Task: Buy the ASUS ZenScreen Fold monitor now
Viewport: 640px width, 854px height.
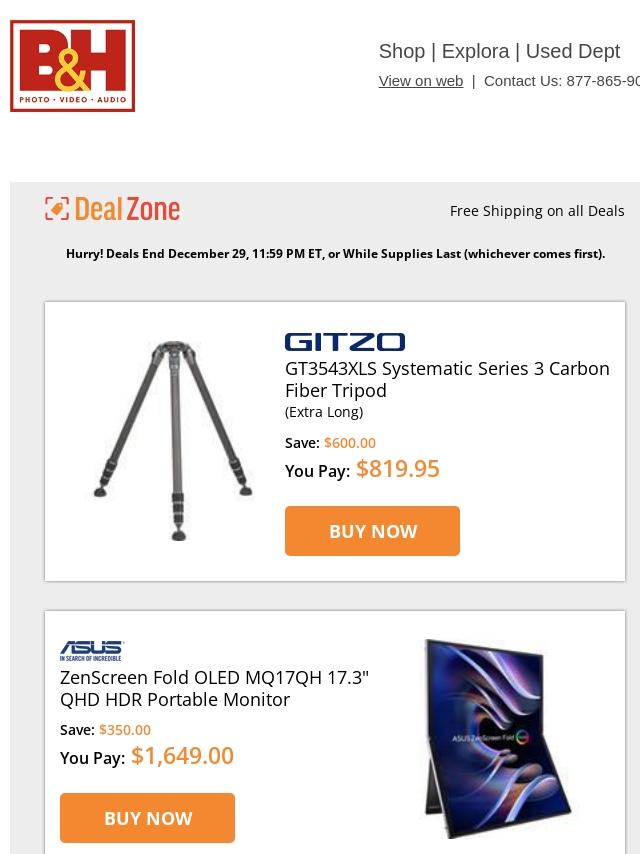Action: coord(147,818)
